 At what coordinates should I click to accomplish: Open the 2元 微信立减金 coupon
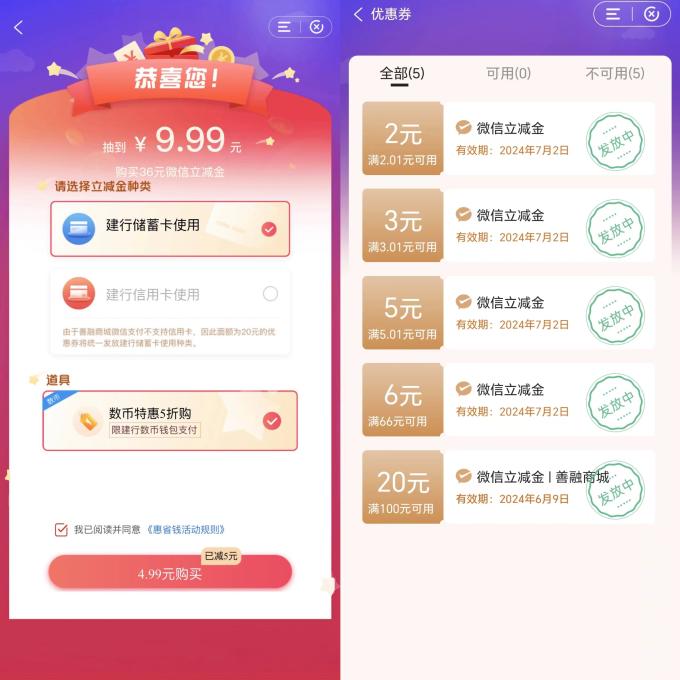(x=510, y=139)
